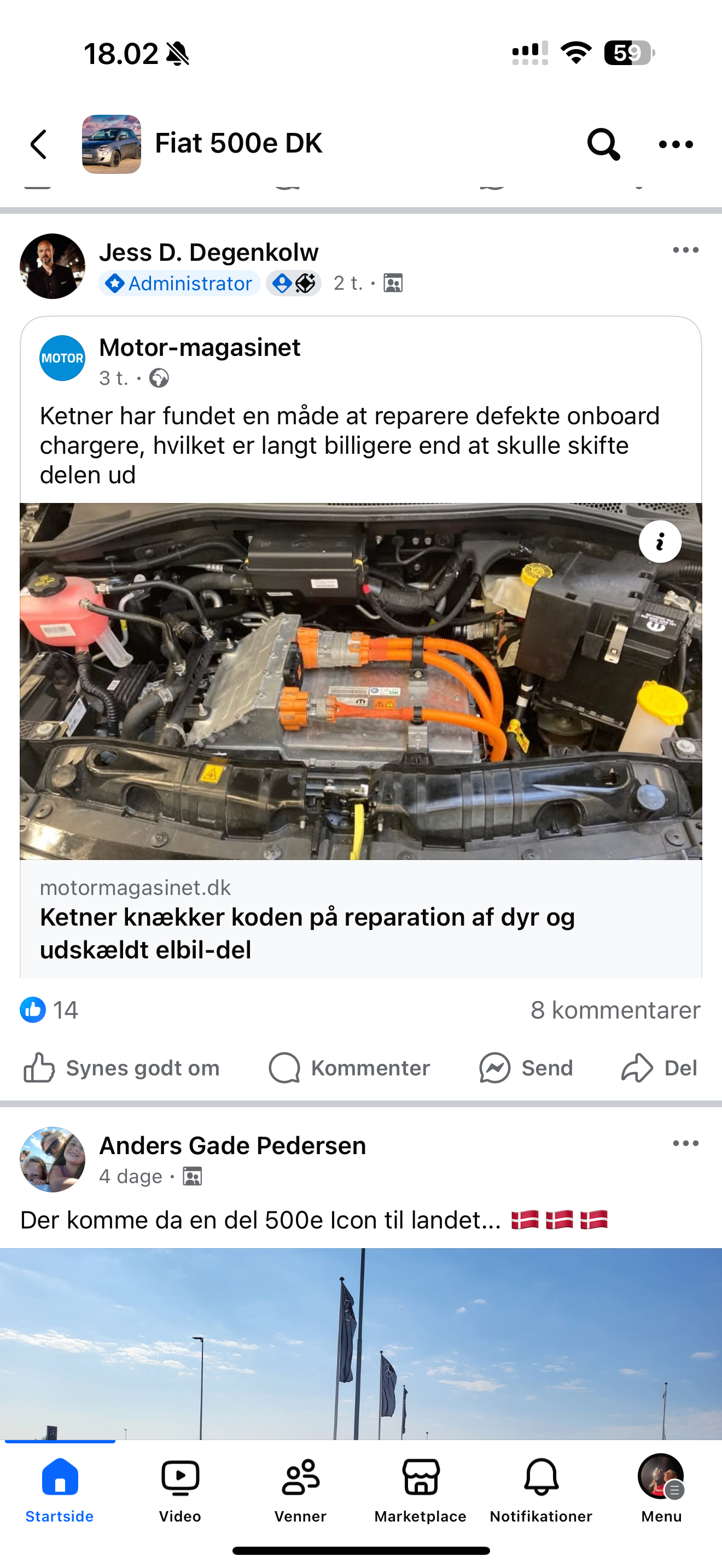Show info about the article image

click(659, 542)
